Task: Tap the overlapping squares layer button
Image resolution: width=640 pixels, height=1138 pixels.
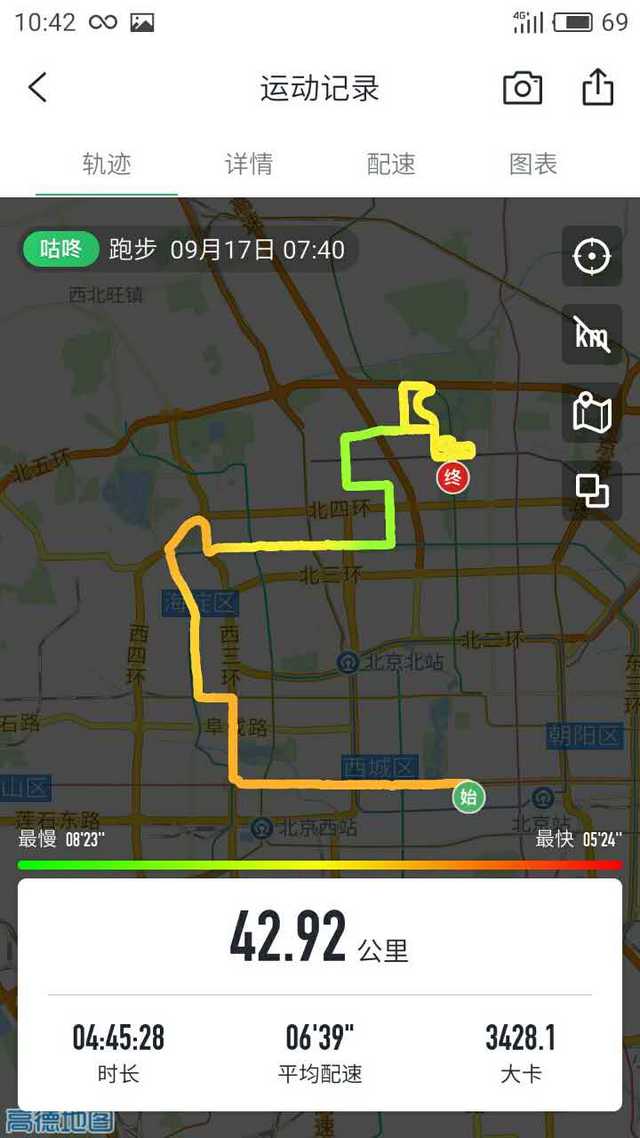Action: (591, 490)
